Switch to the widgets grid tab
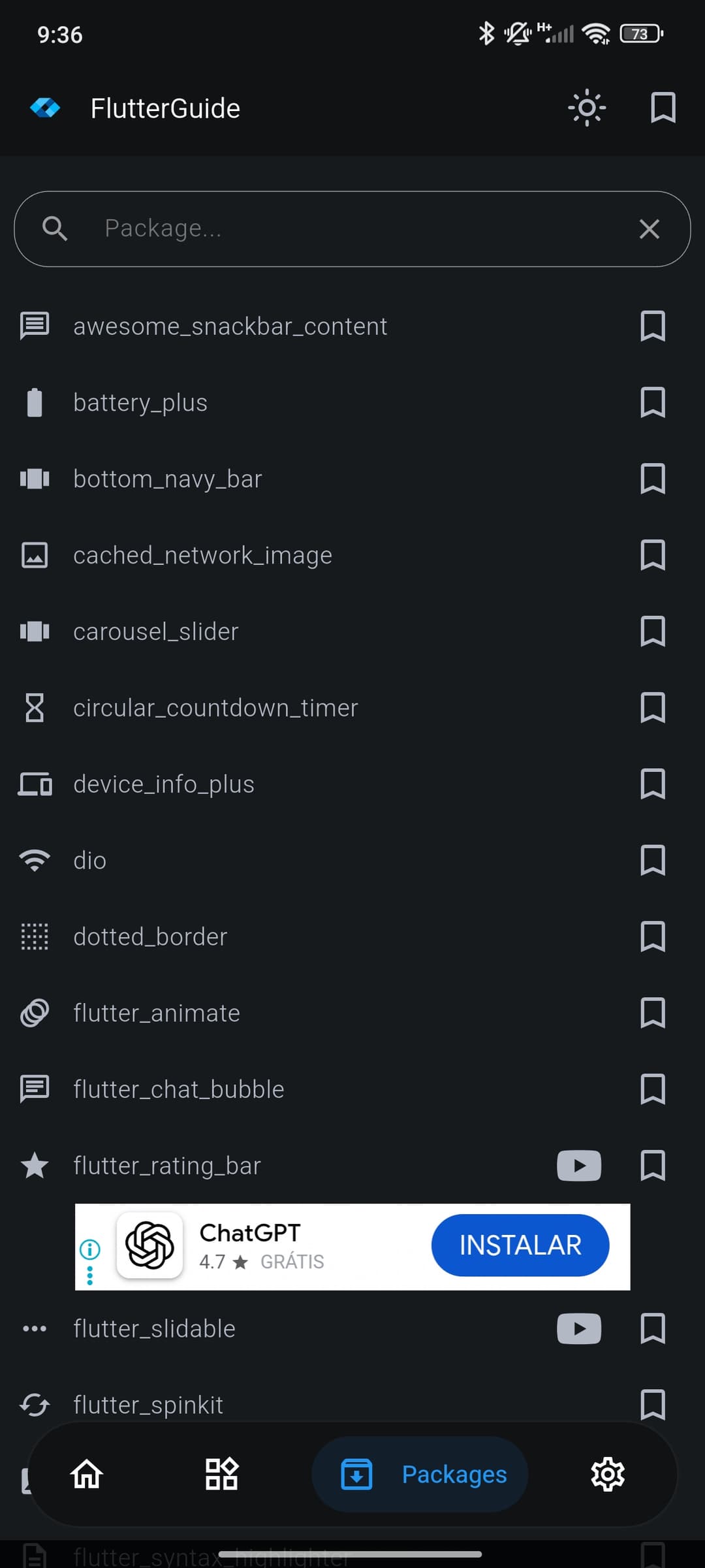 coord(221,1474)
